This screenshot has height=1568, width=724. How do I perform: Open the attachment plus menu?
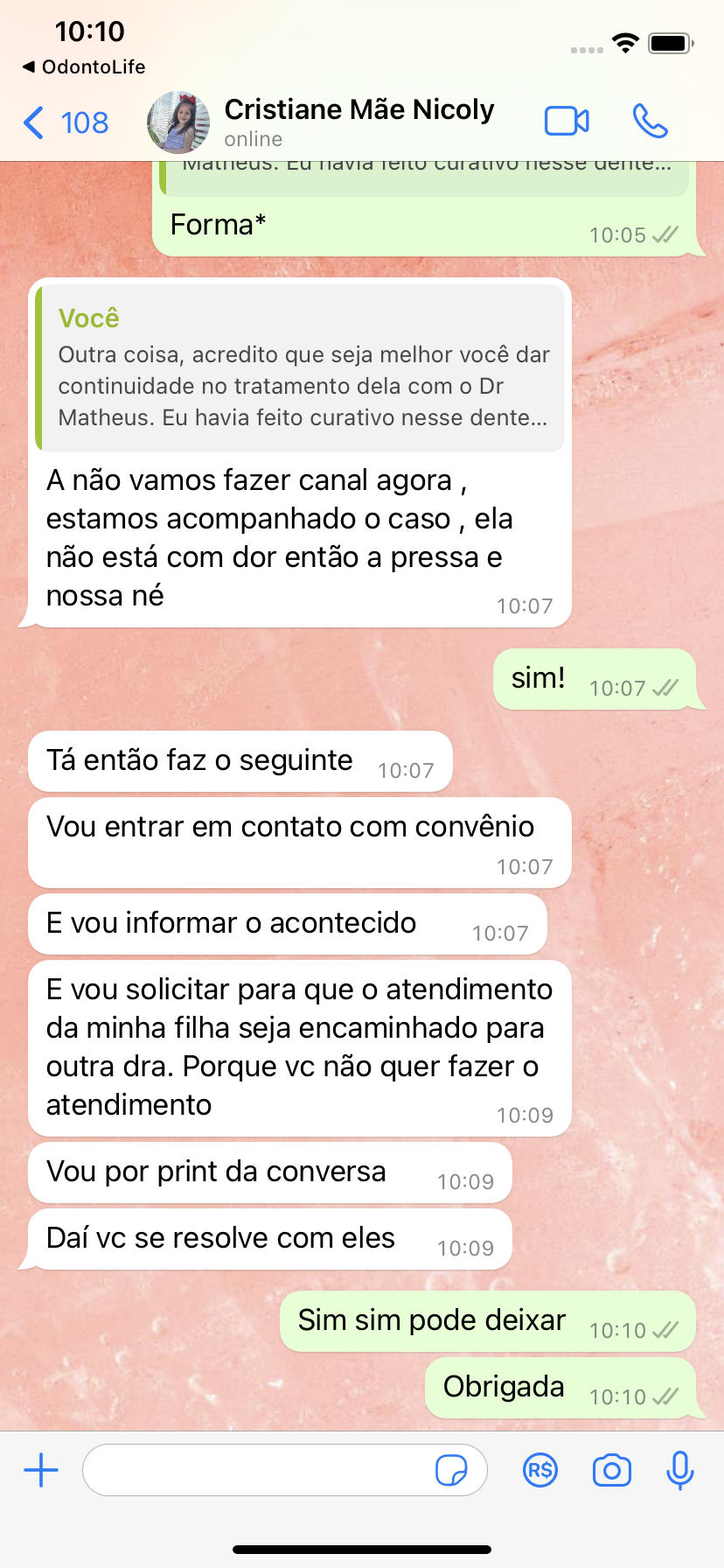[x=41, y=1470]
